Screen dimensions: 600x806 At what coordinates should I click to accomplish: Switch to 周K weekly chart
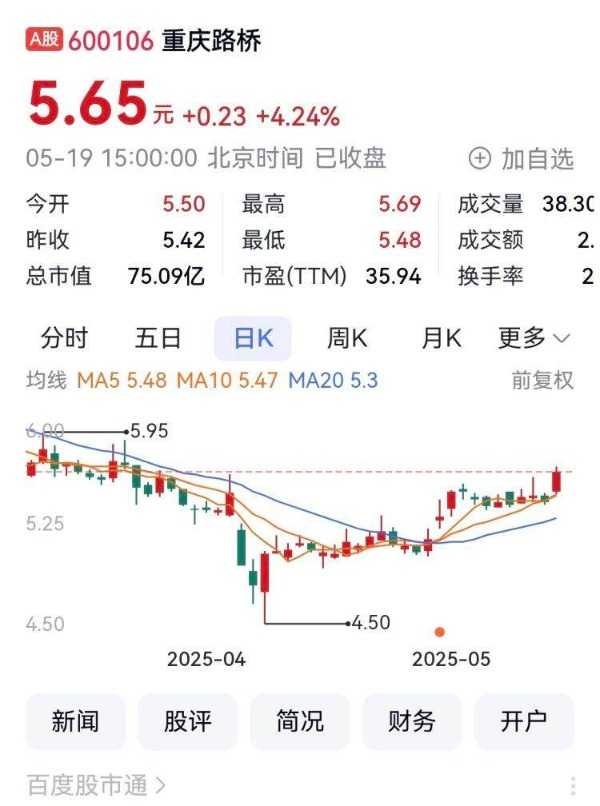[x=347, y=338]
